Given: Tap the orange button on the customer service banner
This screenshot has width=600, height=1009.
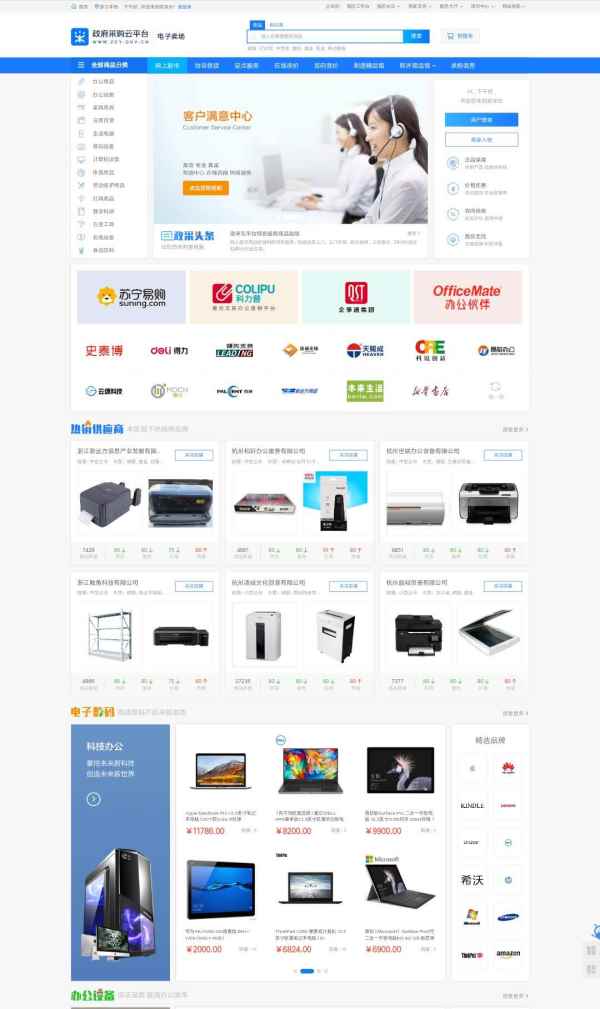Looking at the screenshot, I should click(x=207, y=187).
